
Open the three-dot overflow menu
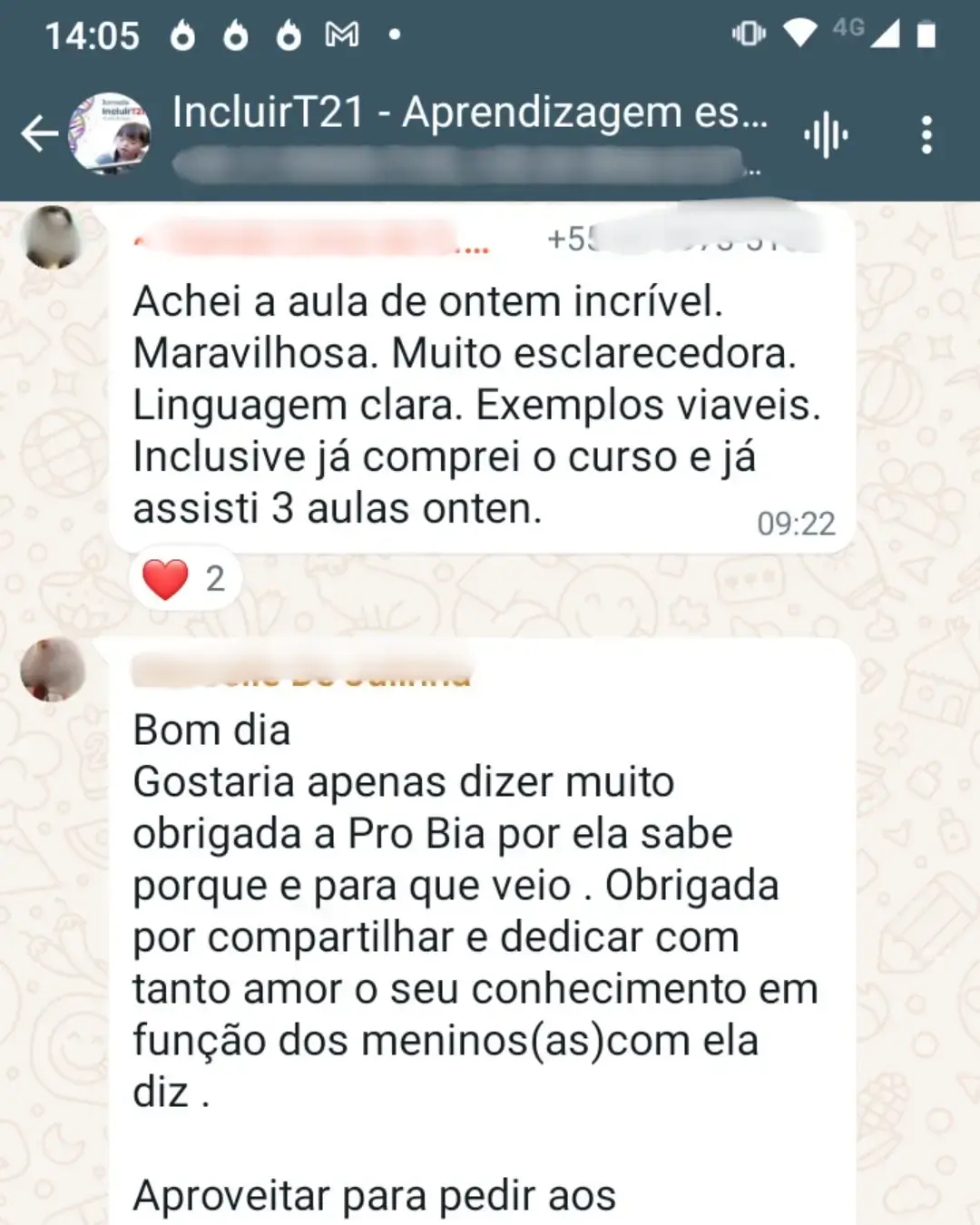pyautogui.click(x=926, y=136)
